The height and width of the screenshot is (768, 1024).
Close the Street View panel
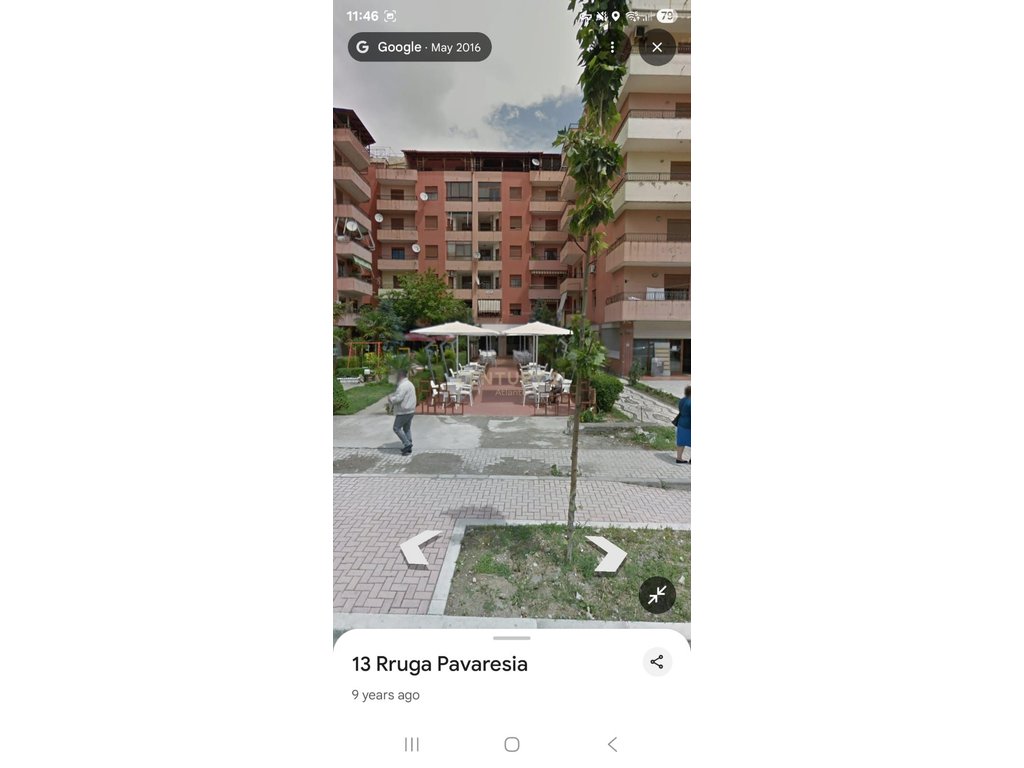point(657,47)
